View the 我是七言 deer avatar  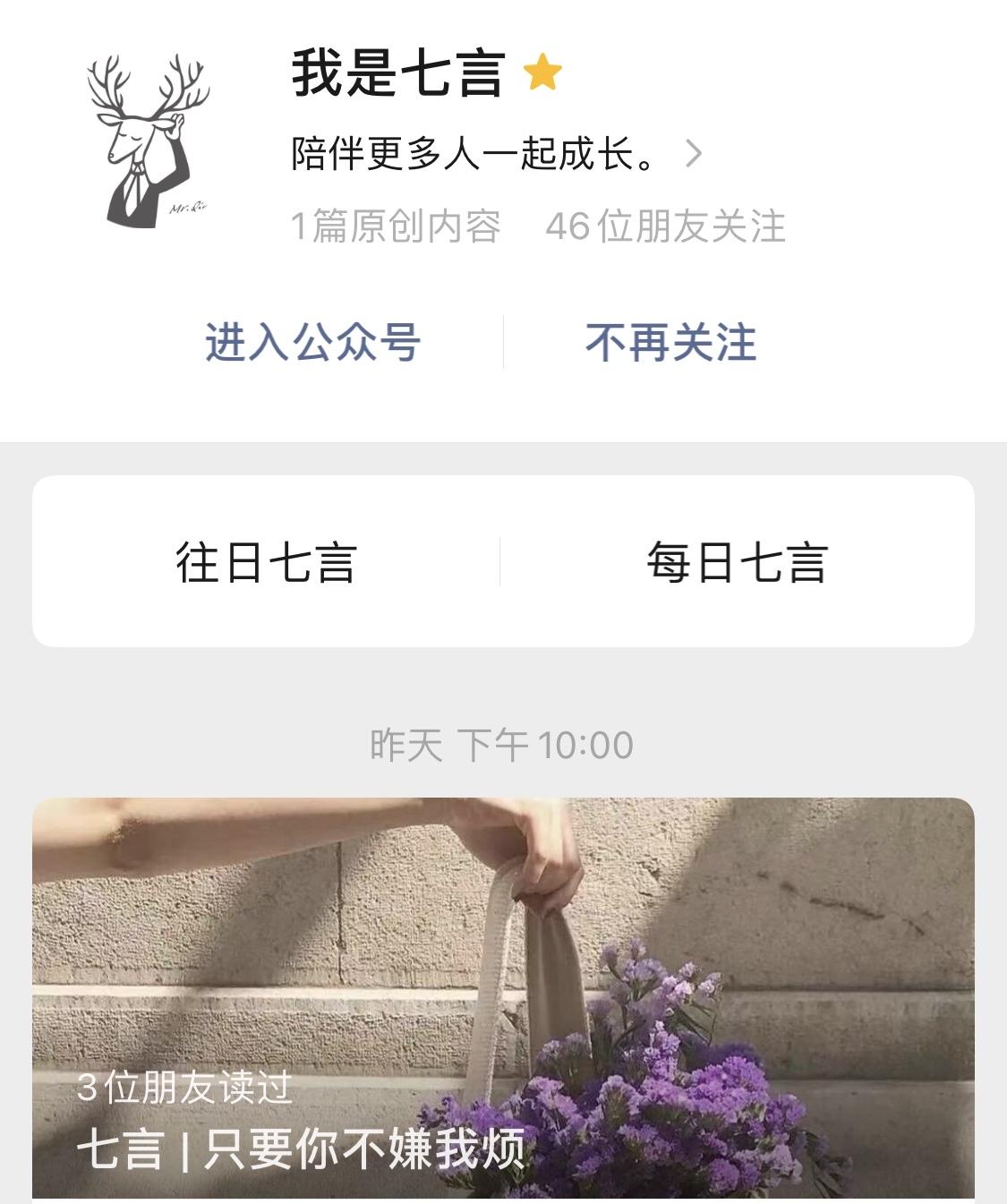coord(148,141)
